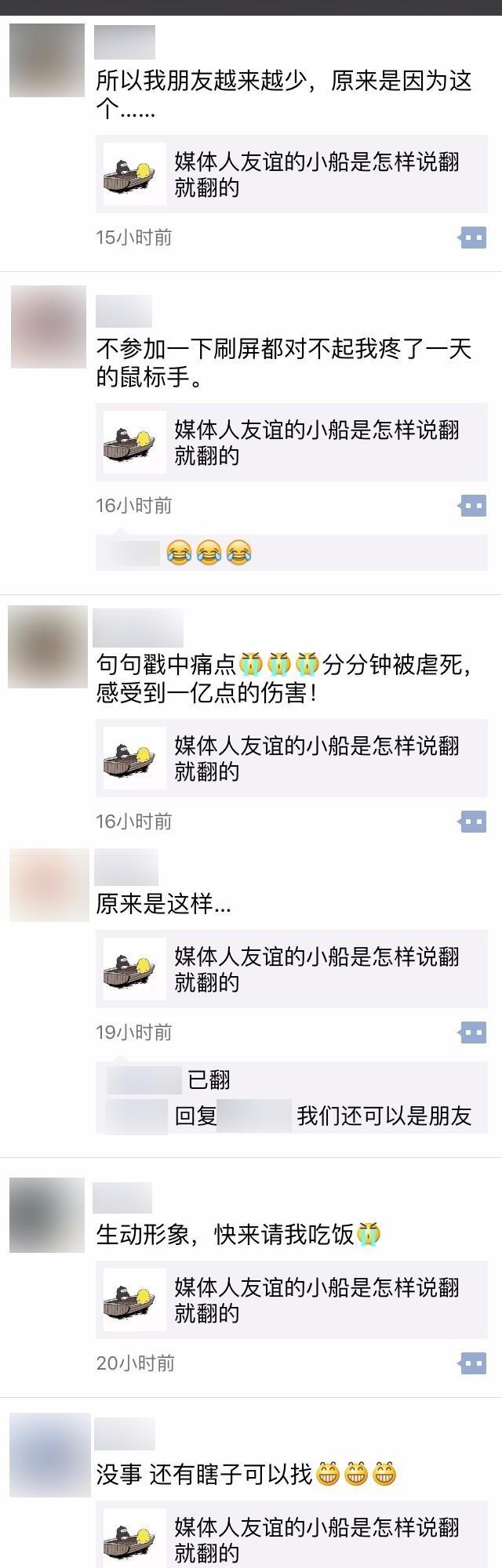Open the shared article under "不参加一下刷屏" post
502x1568 pixels.
pyautogui.click(x=291, y=443)
